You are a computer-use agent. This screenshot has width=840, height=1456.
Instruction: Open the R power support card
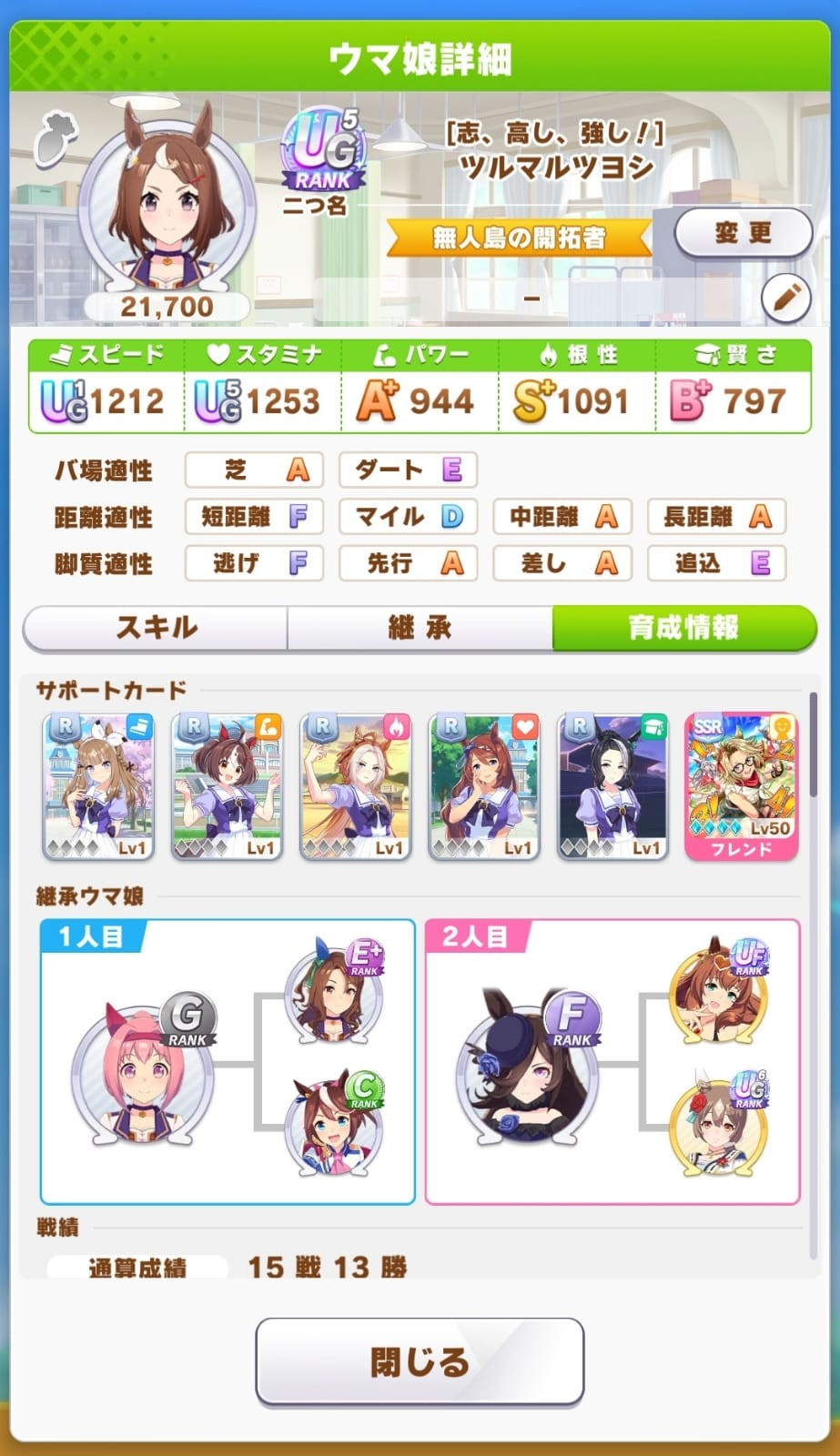pyautogui.click(x=228, y=786)
